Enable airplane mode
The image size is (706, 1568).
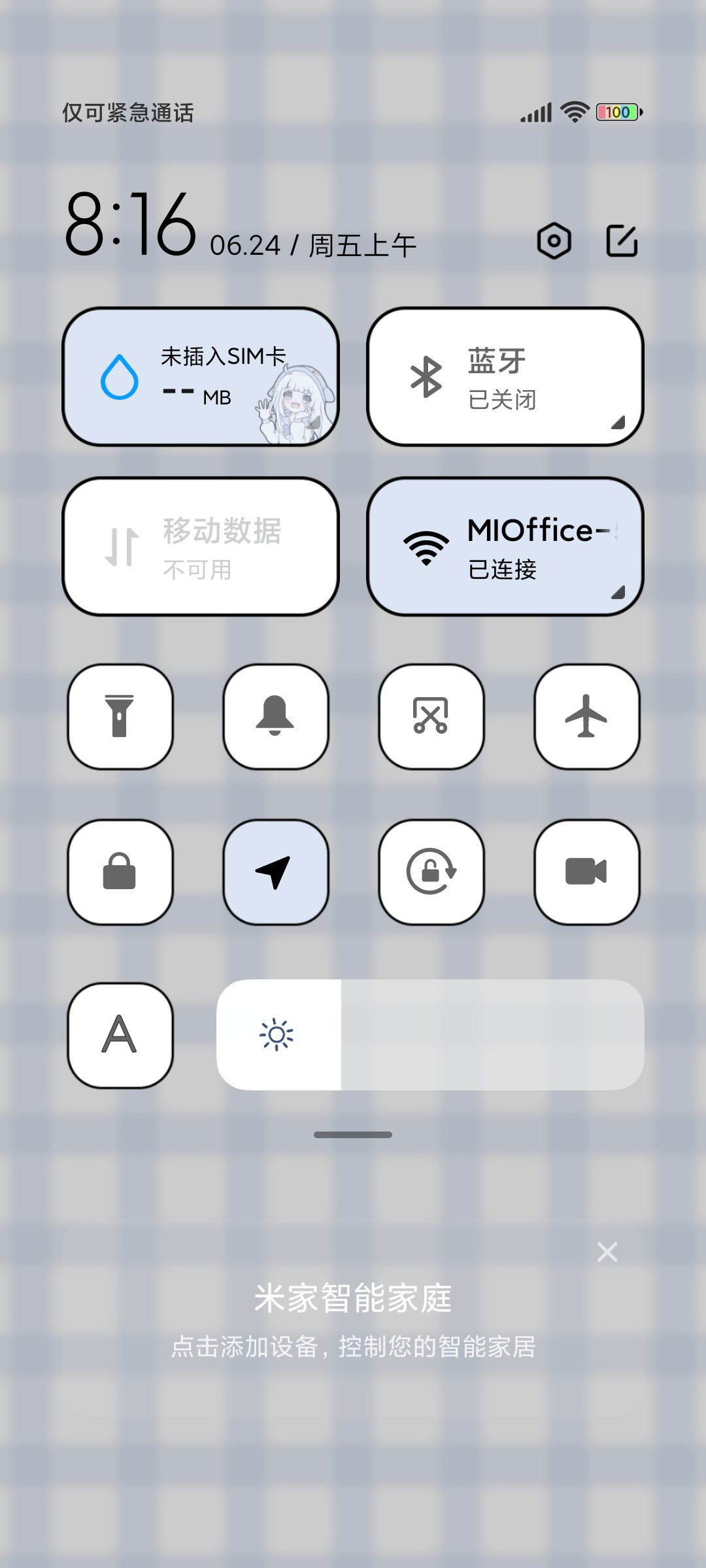[586, 717]
